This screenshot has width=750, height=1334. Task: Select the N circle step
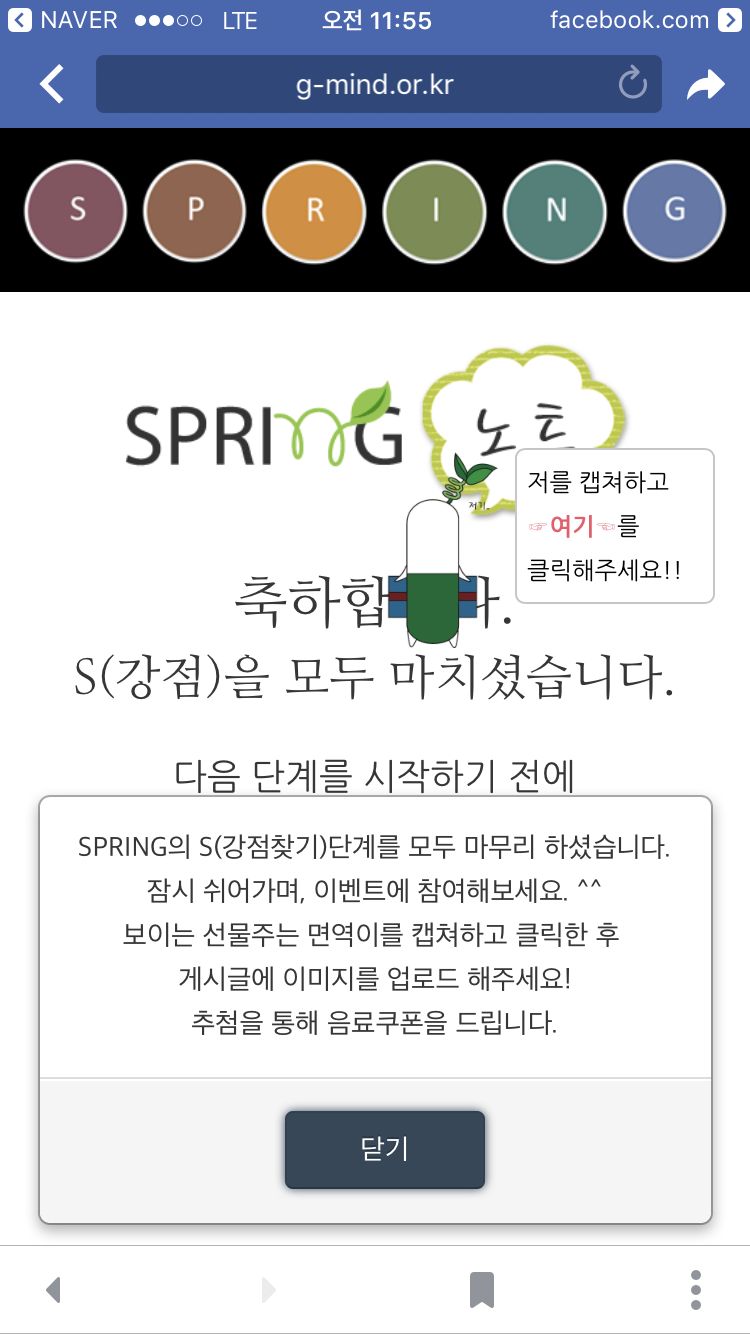pyautogui.click(x=555, y=210)
